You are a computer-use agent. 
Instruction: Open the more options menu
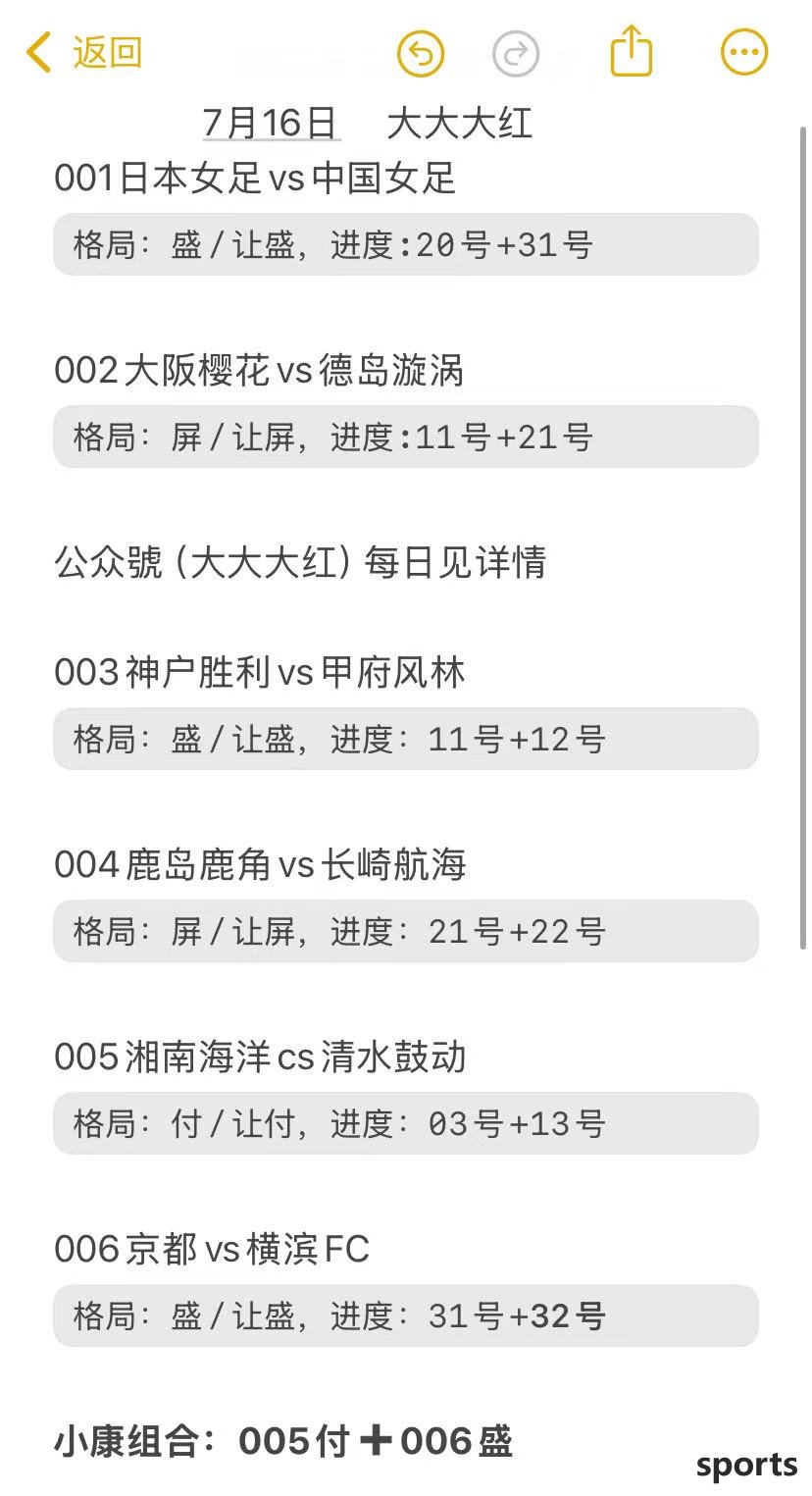point(744,52)
